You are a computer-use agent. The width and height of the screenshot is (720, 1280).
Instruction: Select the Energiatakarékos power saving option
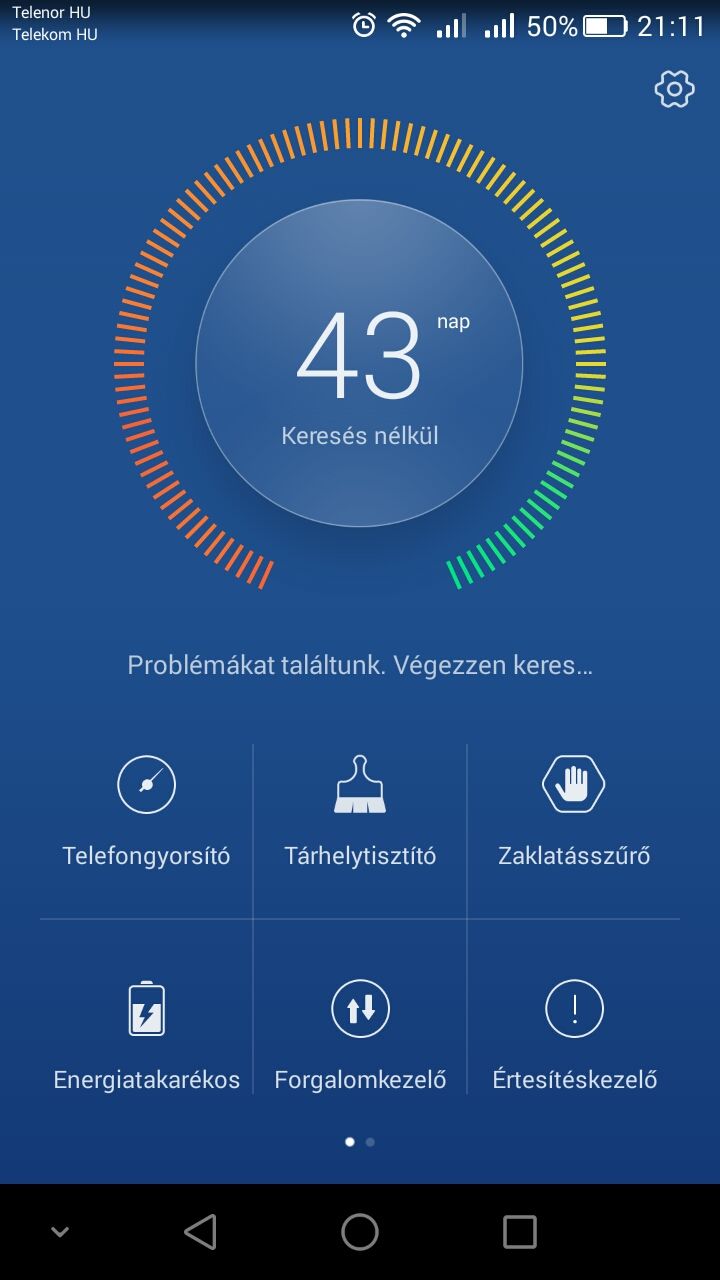click(146, 1034)
